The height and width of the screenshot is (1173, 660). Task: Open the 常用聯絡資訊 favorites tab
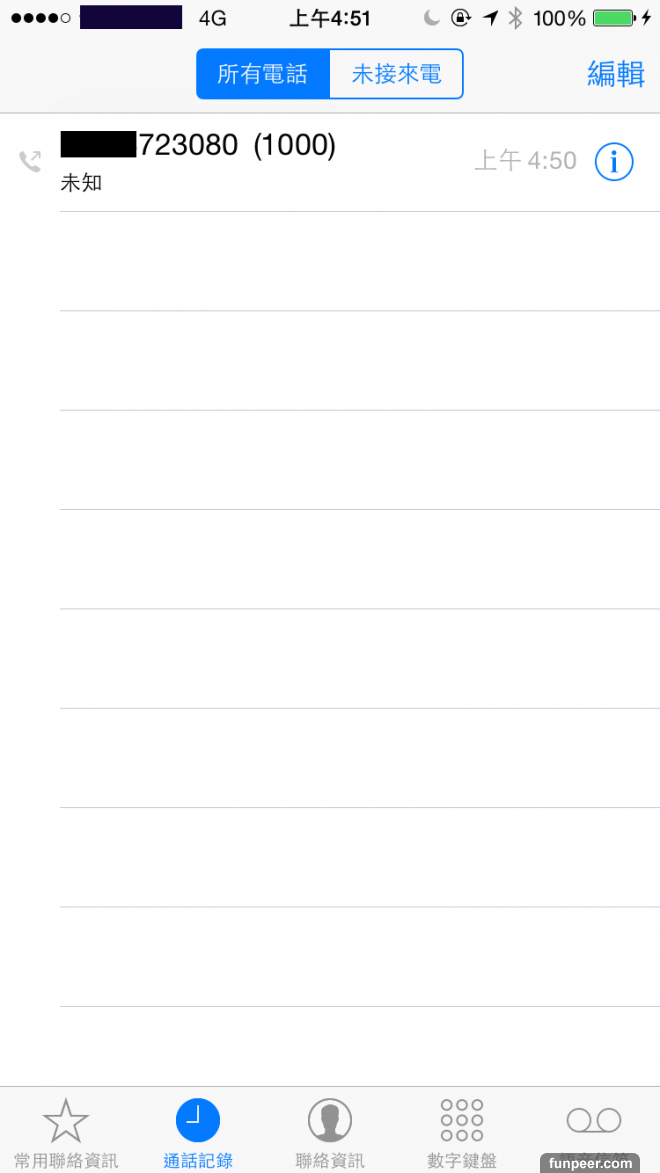[66, 1130]
